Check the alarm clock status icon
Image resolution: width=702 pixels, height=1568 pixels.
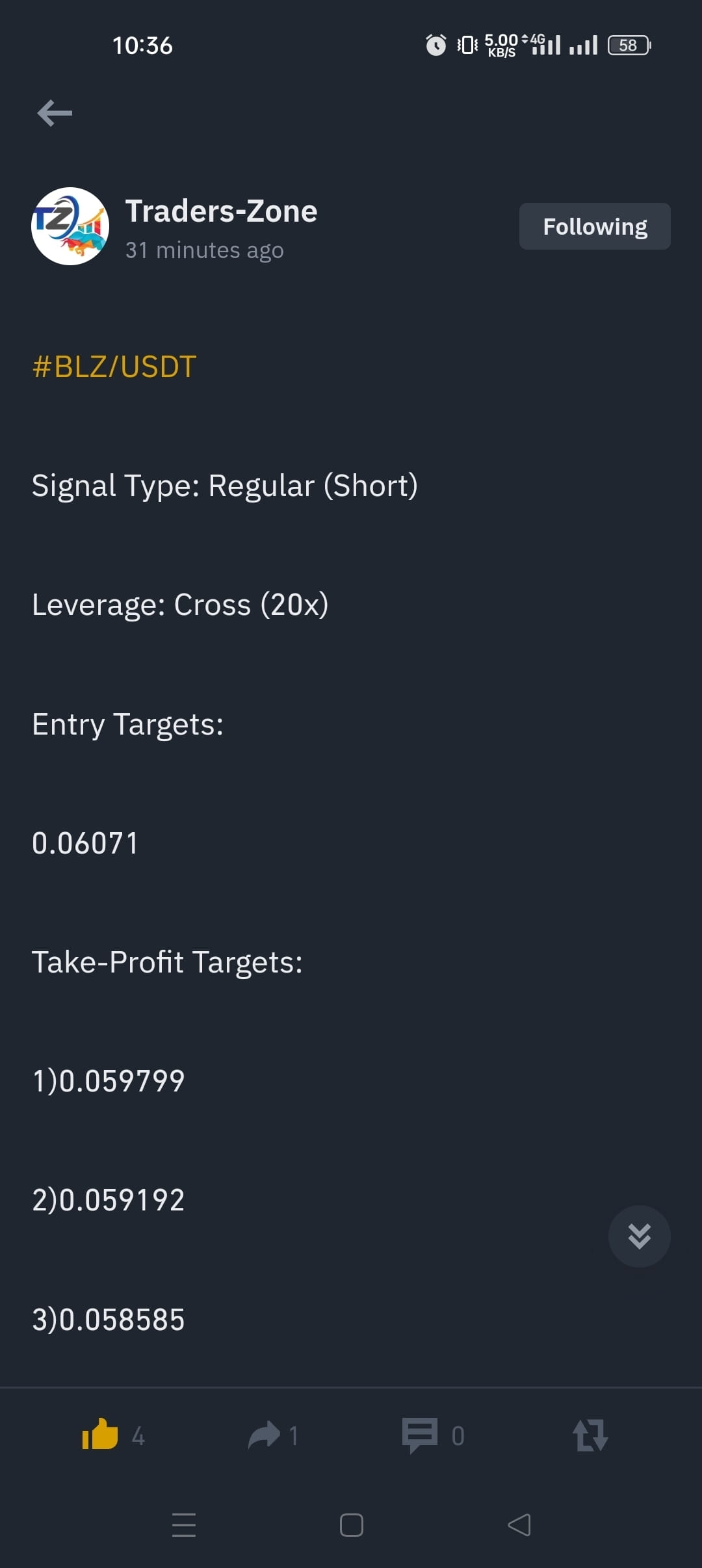pyautogui.click(x=435, y=44)
